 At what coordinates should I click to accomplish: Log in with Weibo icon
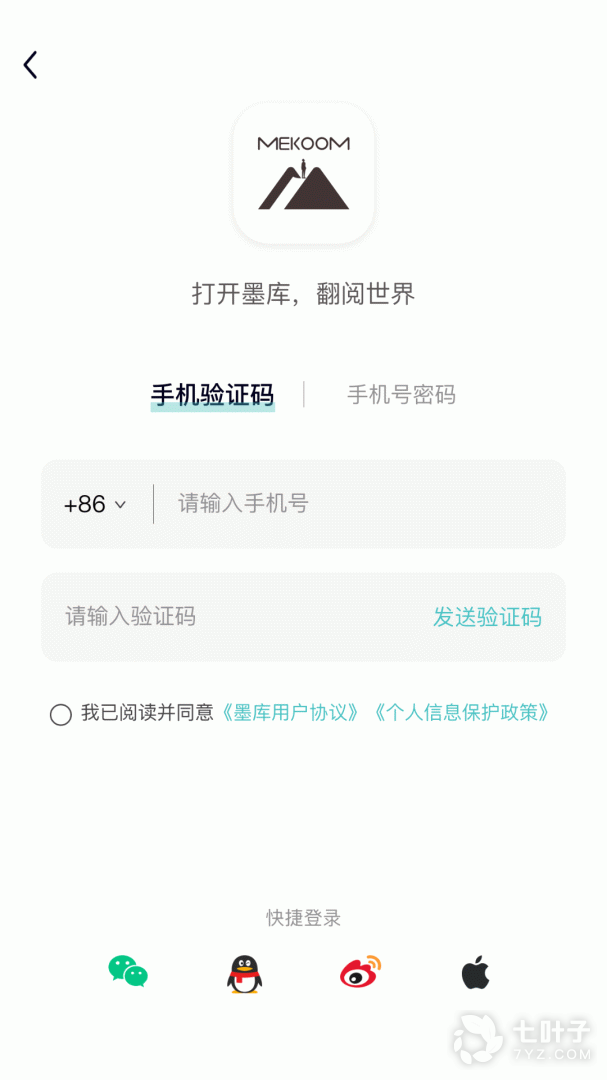point(360,972)
